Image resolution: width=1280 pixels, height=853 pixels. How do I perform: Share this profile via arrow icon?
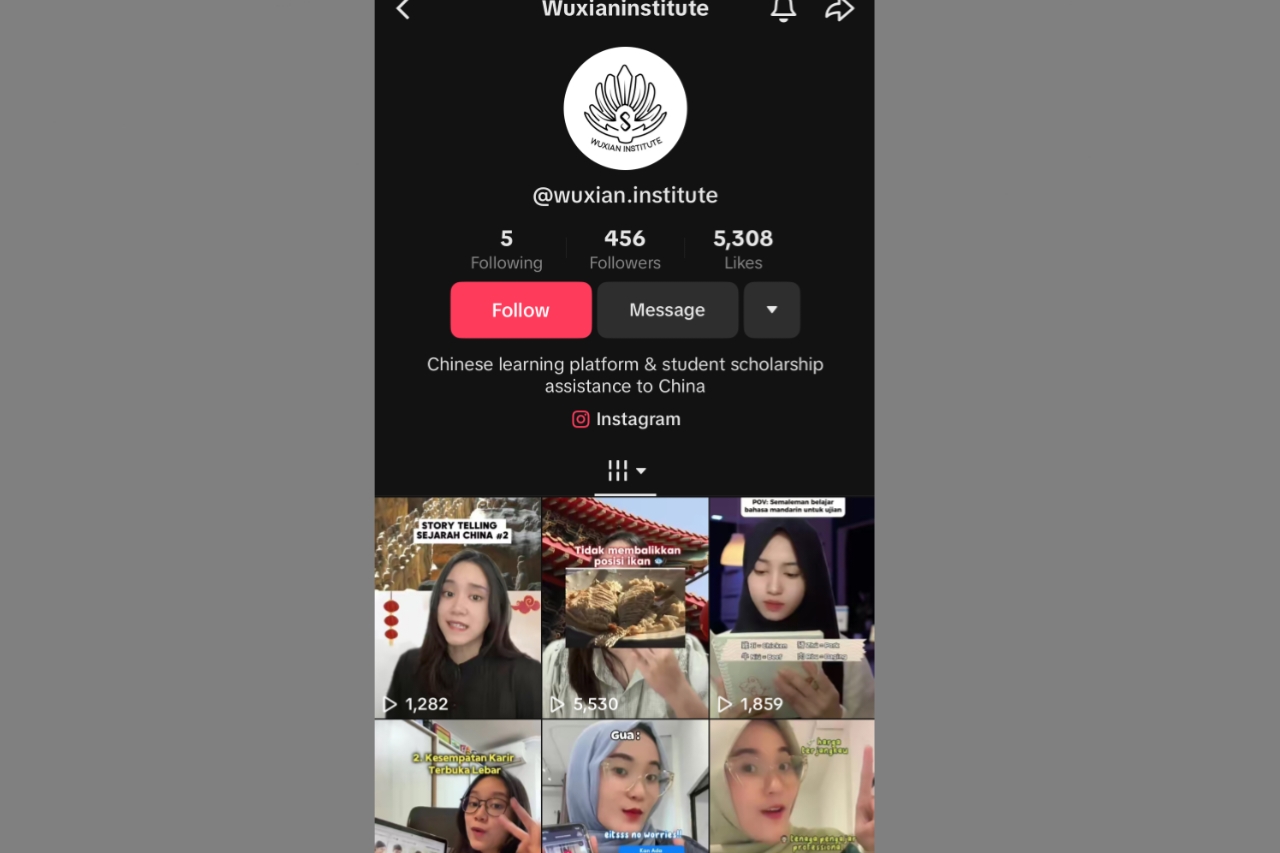click(x=839, y=10)
